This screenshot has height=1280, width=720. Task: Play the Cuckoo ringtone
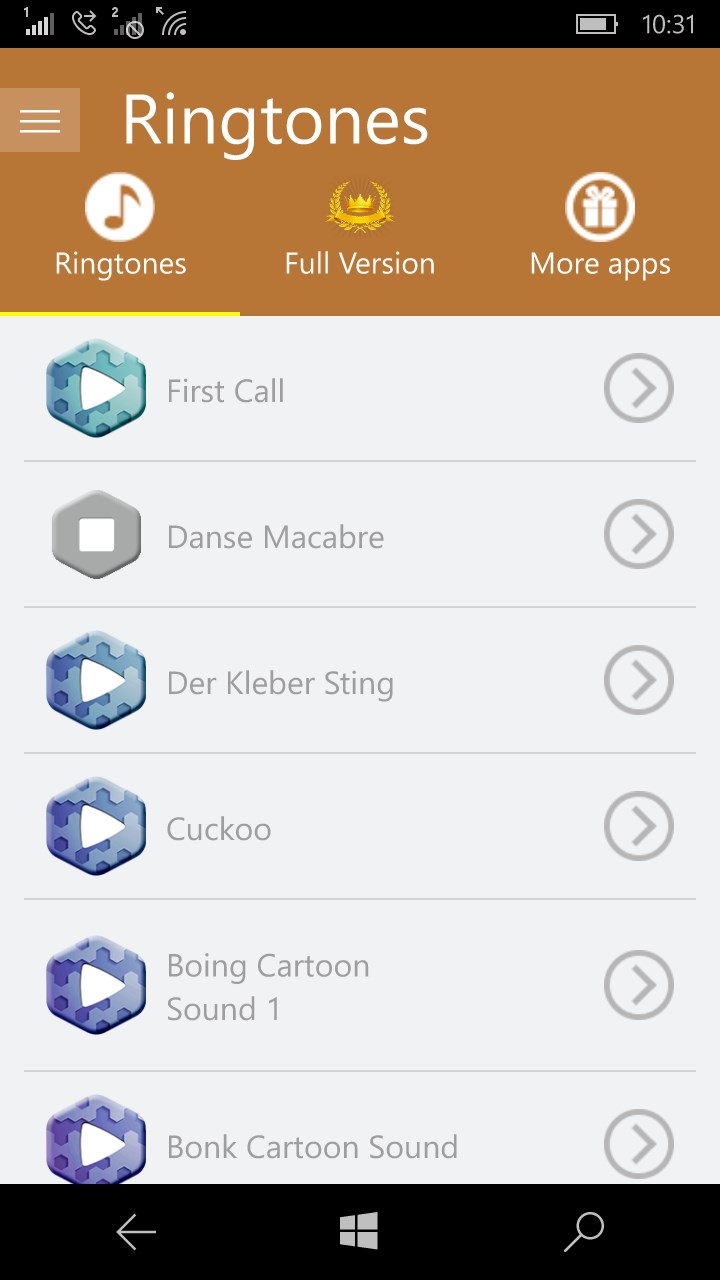click(96, 827)
